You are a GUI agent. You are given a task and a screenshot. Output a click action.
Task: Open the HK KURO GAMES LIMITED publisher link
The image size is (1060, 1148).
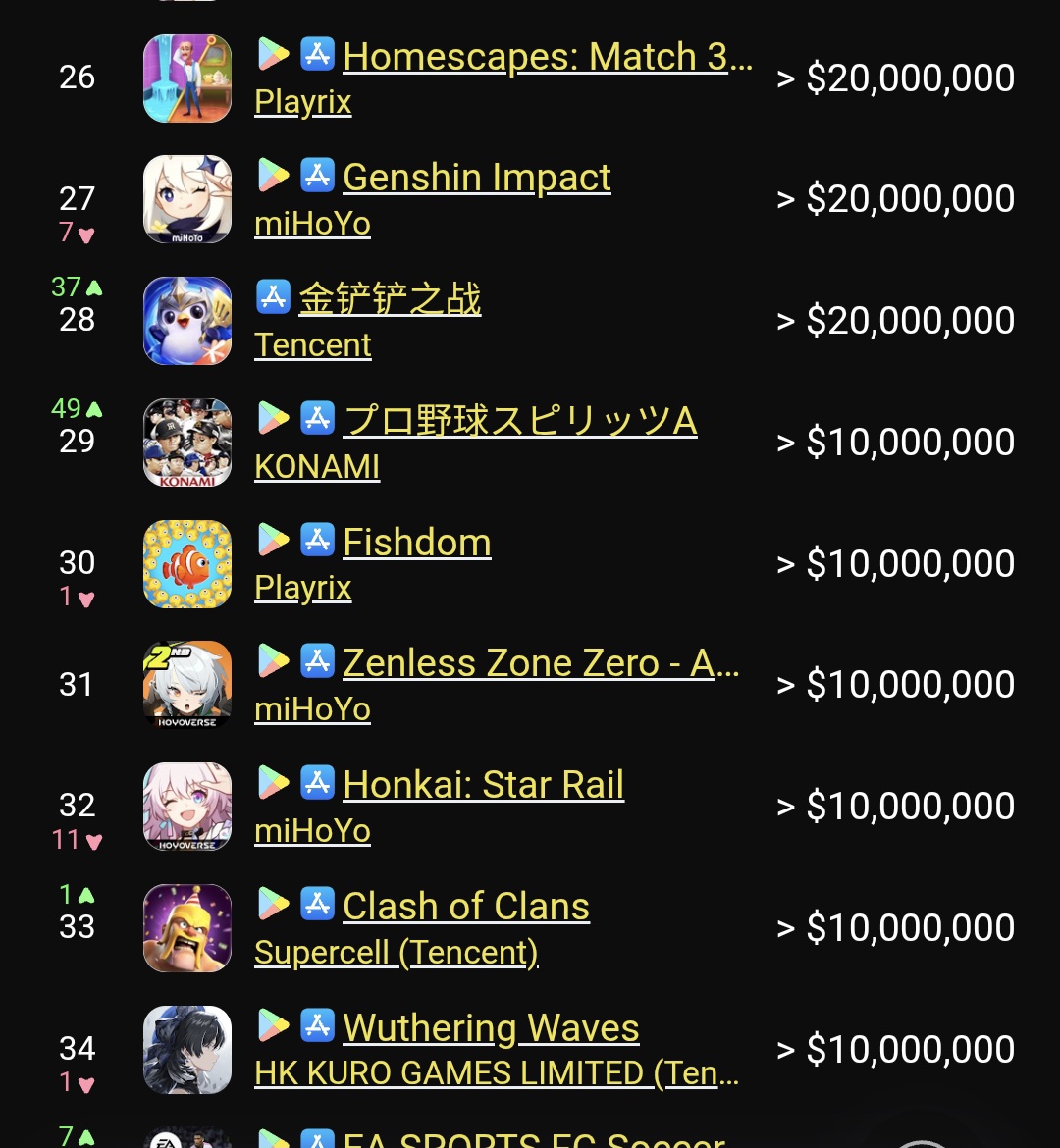click(x=497, y=1074)
